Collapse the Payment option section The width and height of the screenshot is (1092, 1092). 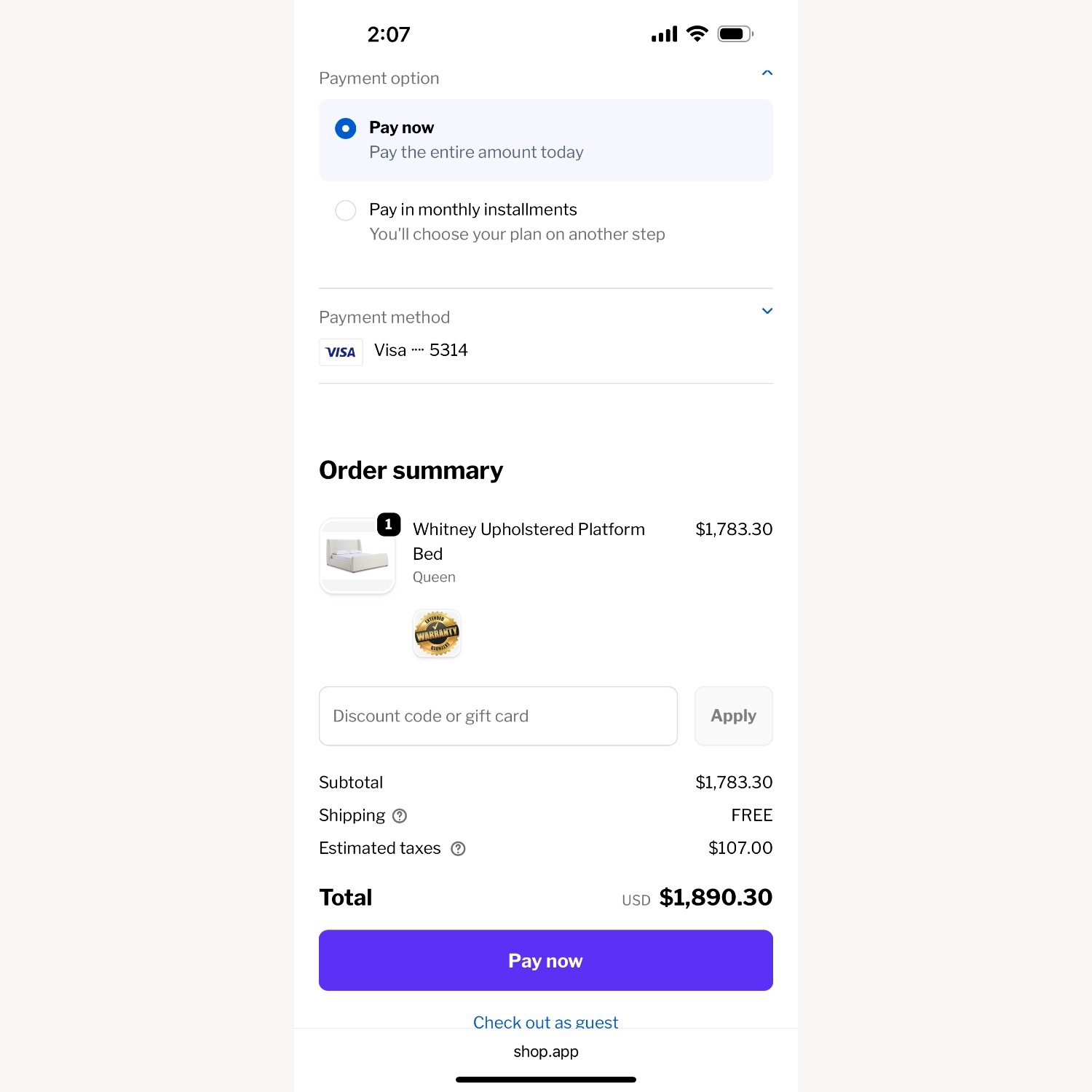(x=767, y=73)
